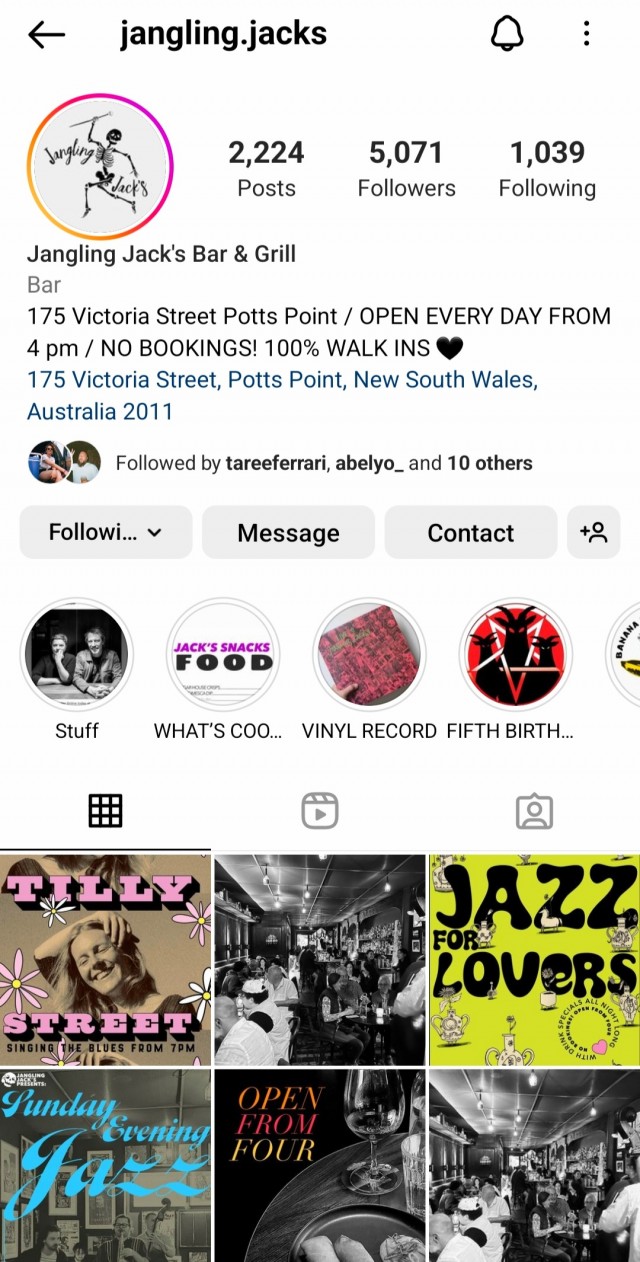Image resolution: width=640 pixels, height=1262 pixels.
Task: Show suggested accounts with add-person icon
Action: tap(593, 533)
